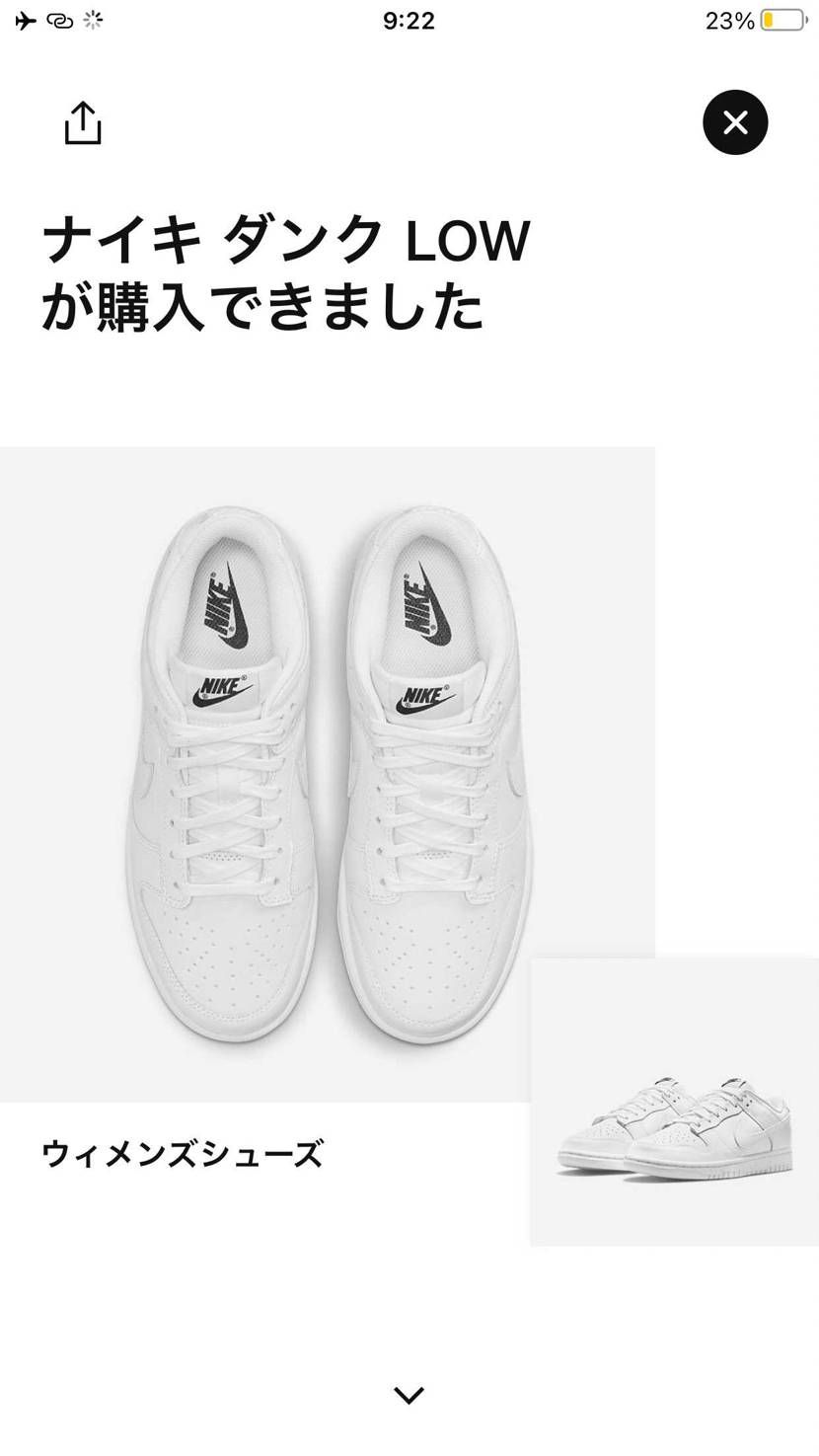The image size is (819, 1456).
Task: Close the purchase confirmation screen
Action: tap(735, 122)
